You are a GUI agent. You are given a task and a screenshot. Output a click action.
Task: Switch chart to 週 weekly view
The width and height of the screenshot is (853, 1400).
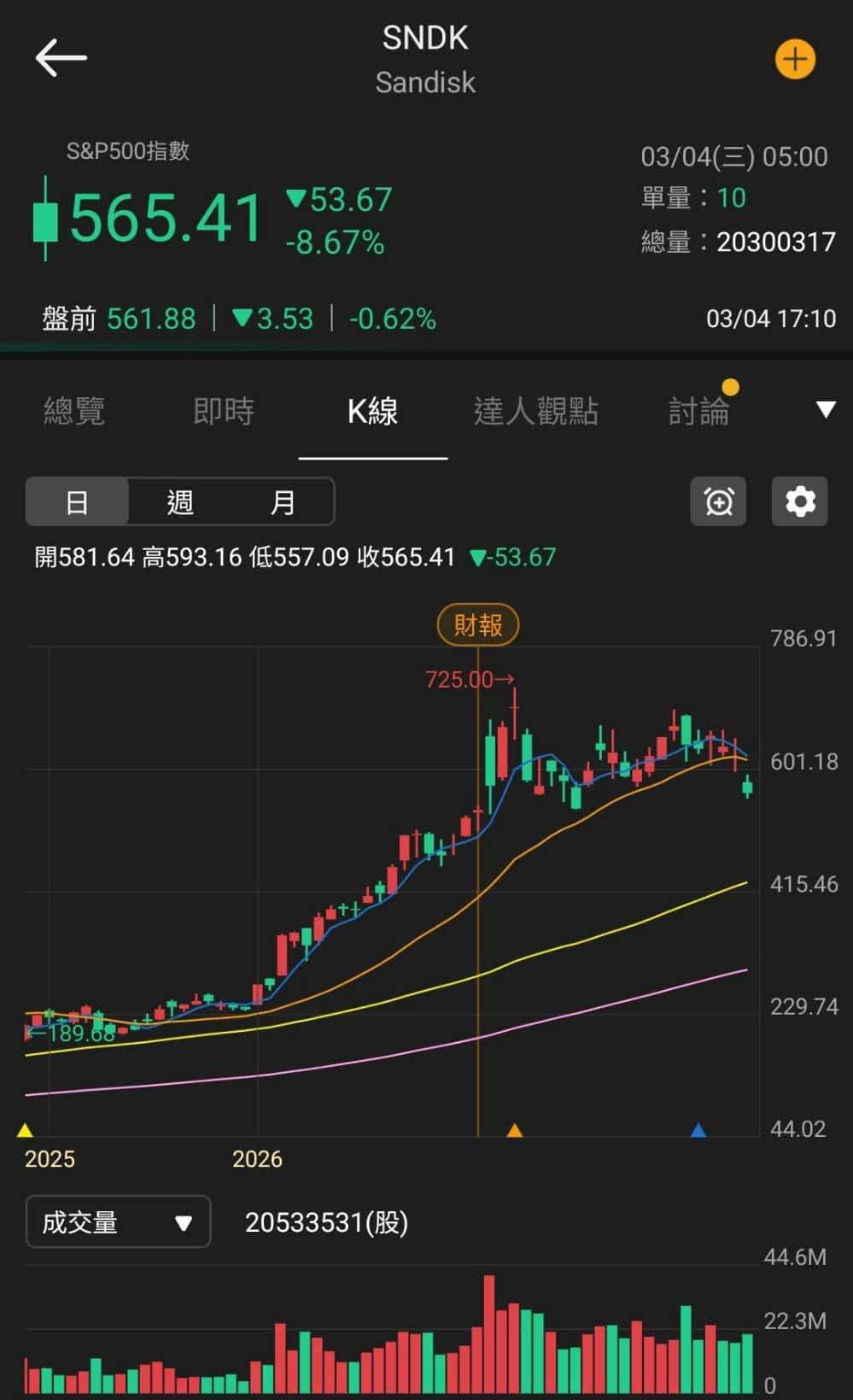click(179, 501)
